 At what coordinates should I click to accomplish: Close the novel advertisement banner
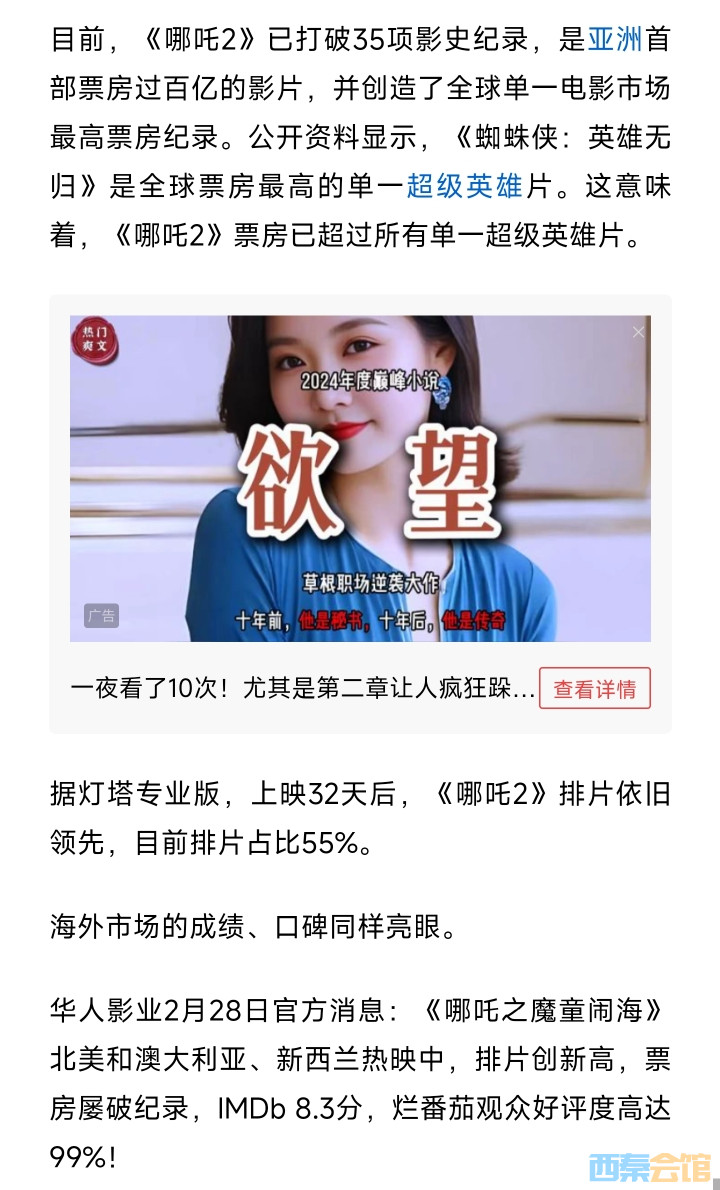click(638, 332)
